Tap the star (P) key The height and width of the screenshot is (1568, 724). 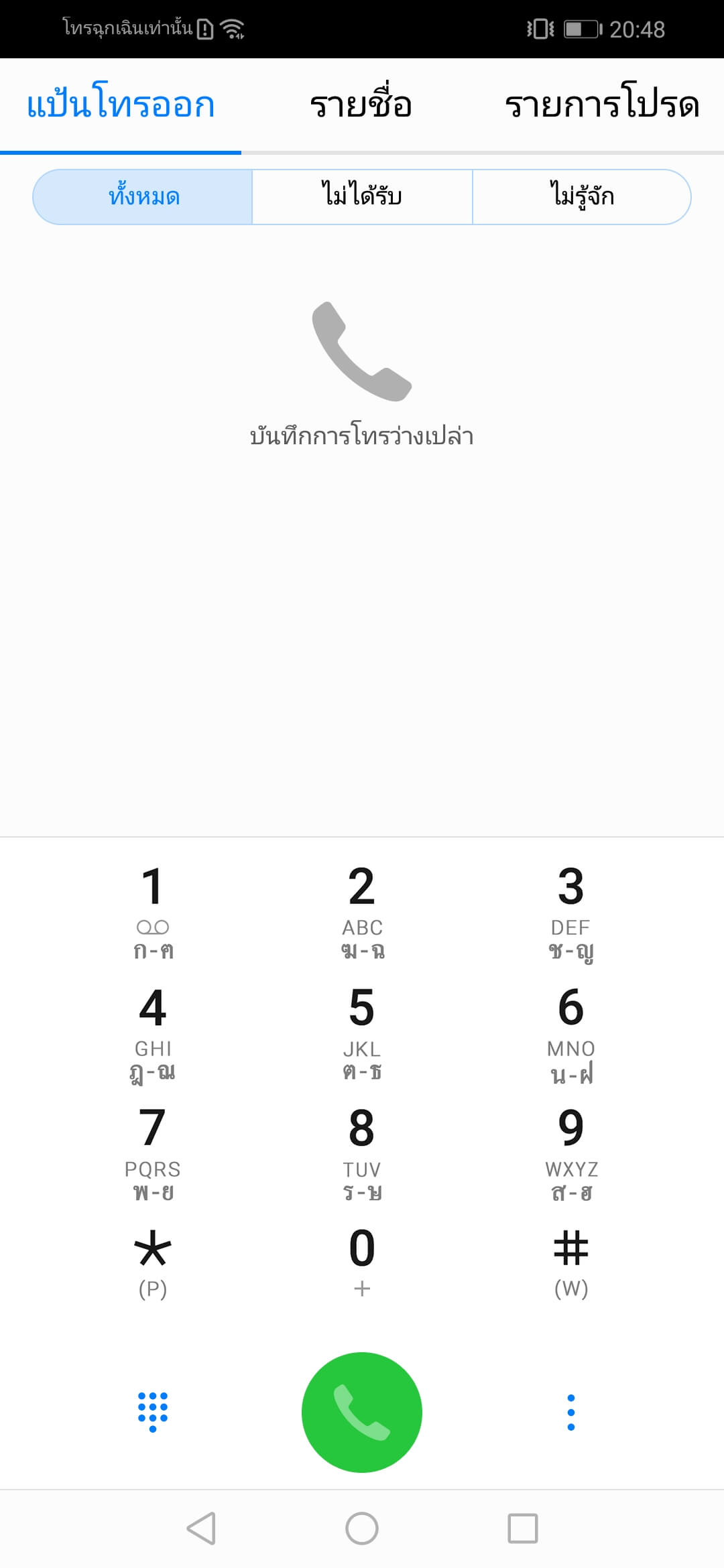tap(153, 1262)
